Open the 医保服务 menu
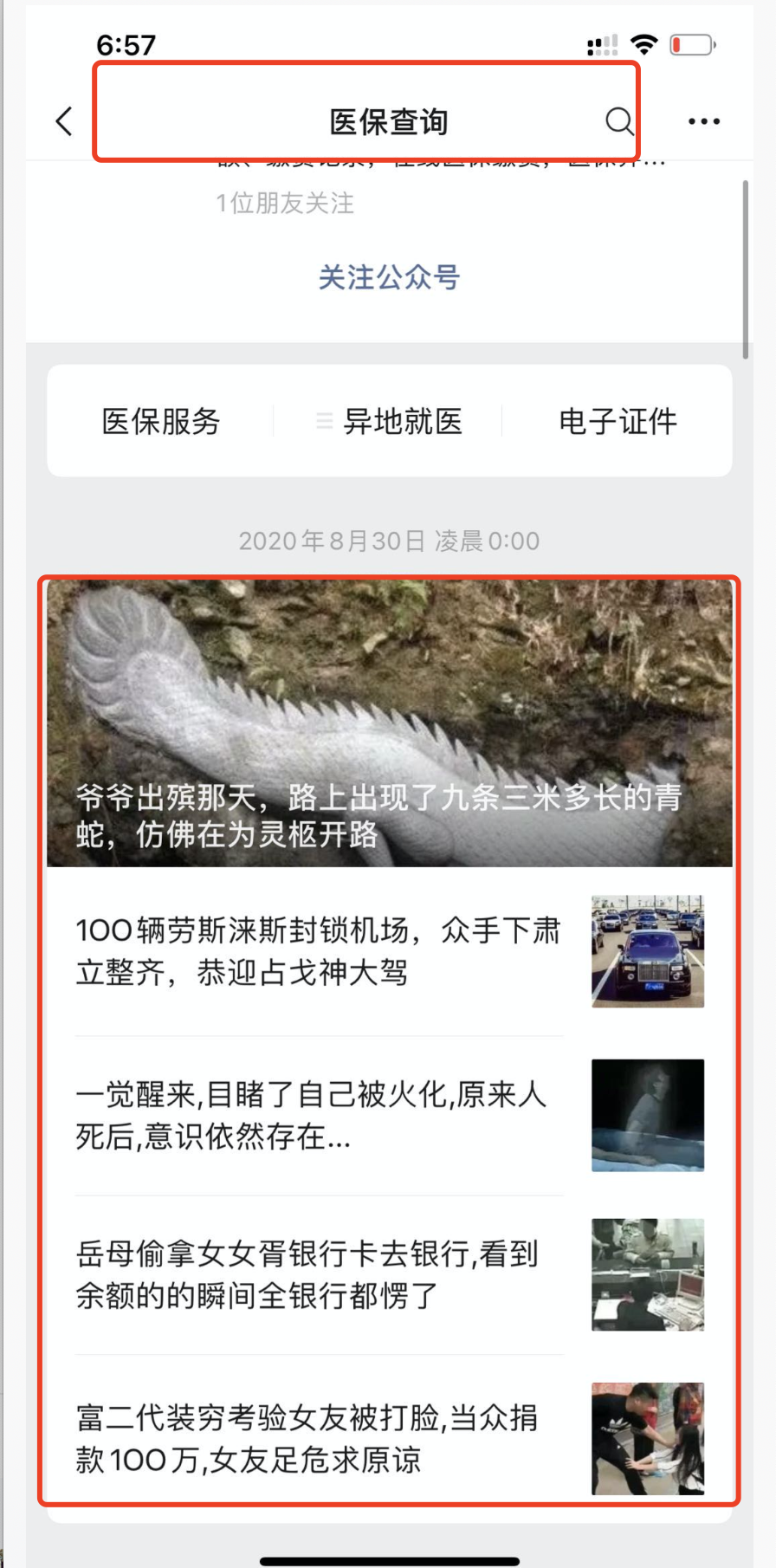The height and width of the screenshot is (1568, 776). pyautogui.click(x=161, y=422)
